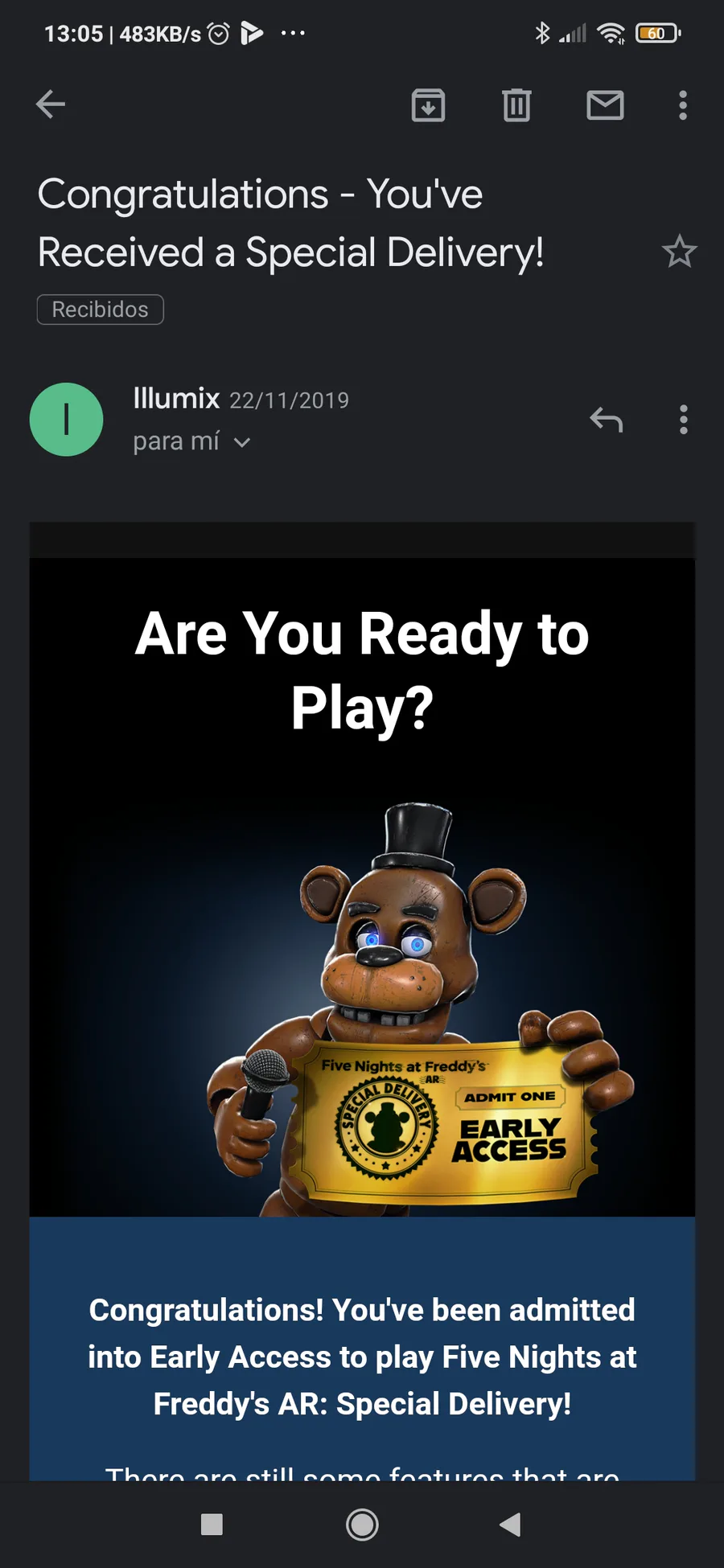The image size is (724, 1568).
Task: Mark the email as unread
Action: [x=605, y=105]
